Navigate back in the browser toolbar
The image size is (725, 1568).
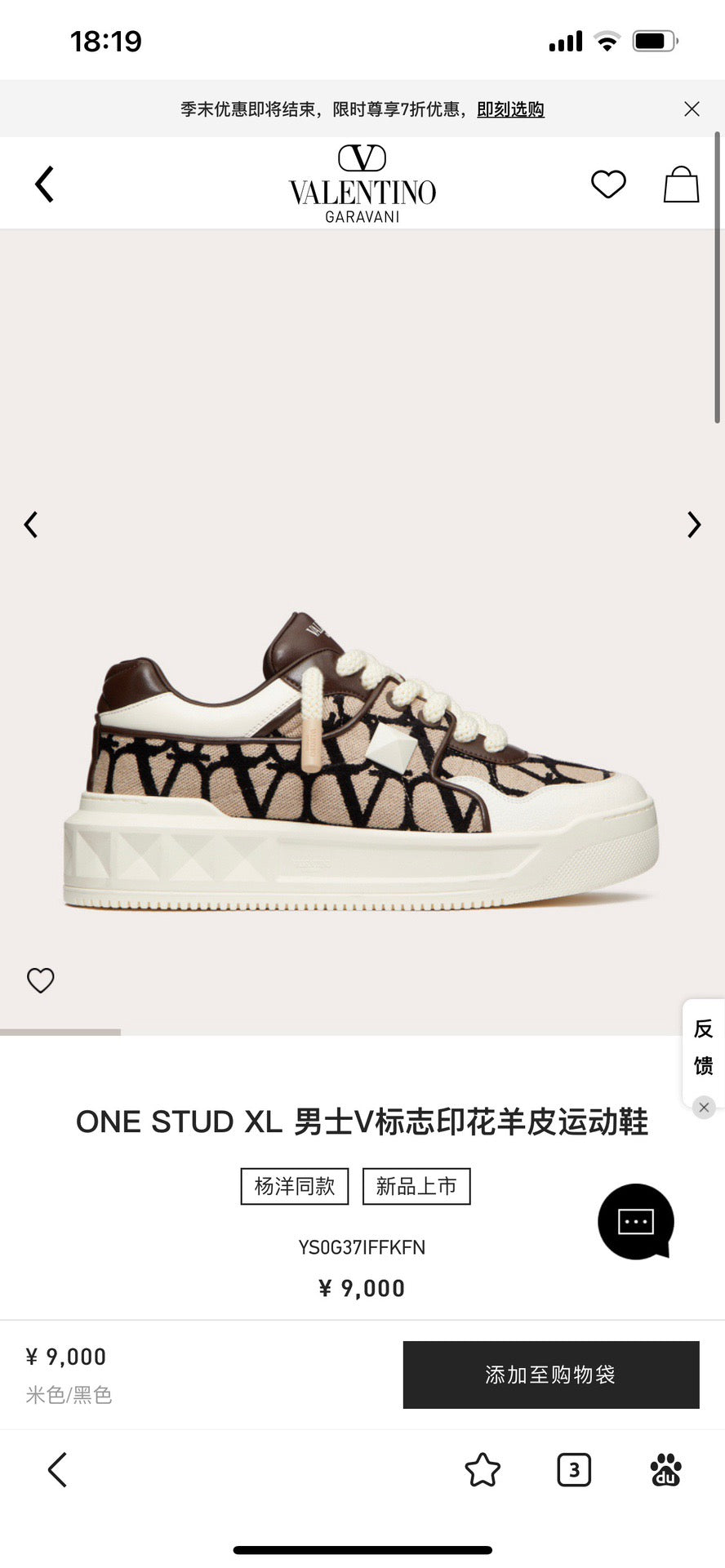click(57, 1470)
